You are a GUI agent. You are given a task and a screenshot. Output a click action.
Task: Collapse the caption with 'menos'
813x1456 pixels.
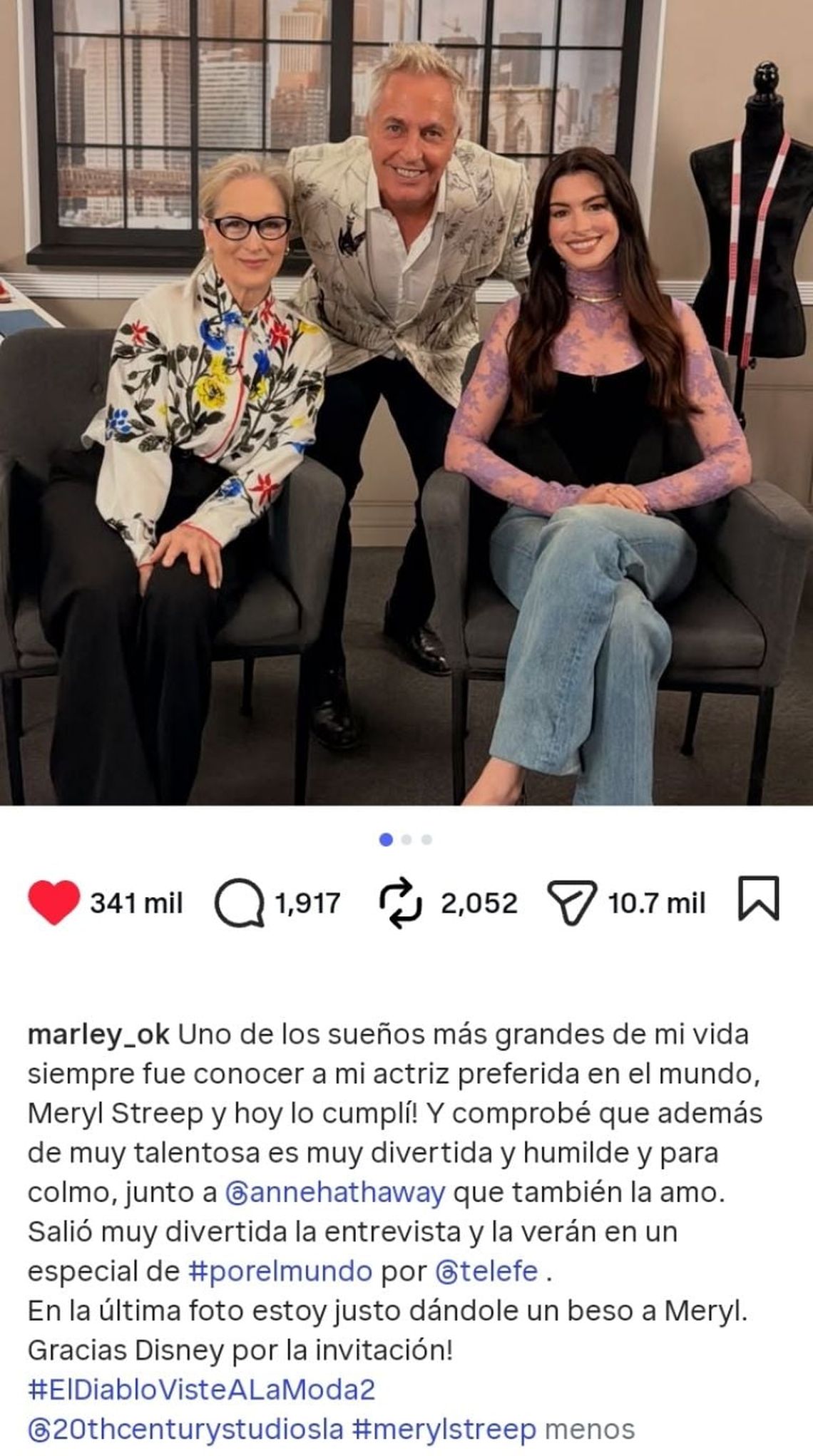click(x=589, y=1429)
